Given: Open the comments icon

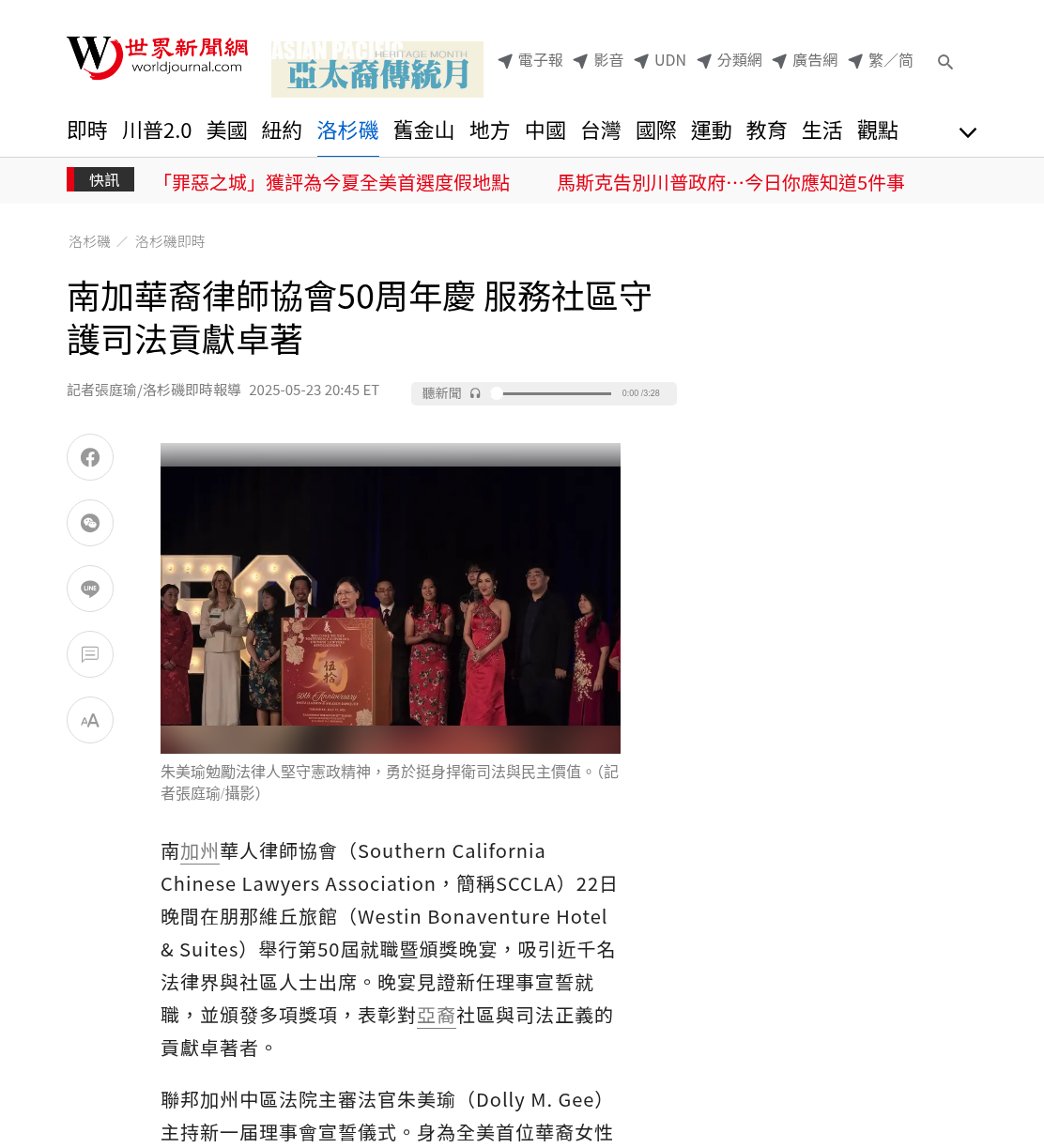Looking at the screenshot, I should pyautogui.click(x=90, y=654).
